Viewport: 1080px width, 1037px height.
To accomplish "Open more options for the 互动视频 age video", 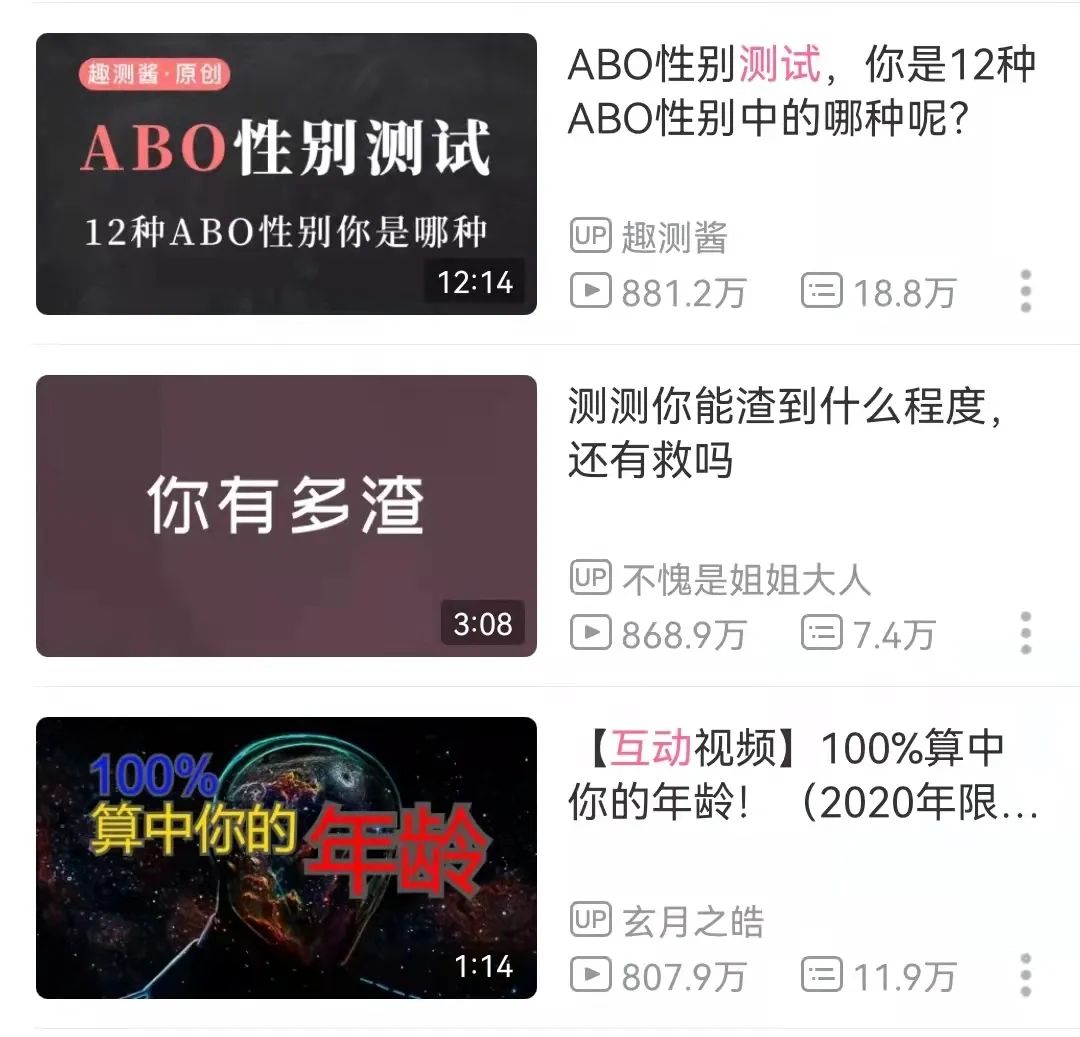I will [x=1025, y=975].
